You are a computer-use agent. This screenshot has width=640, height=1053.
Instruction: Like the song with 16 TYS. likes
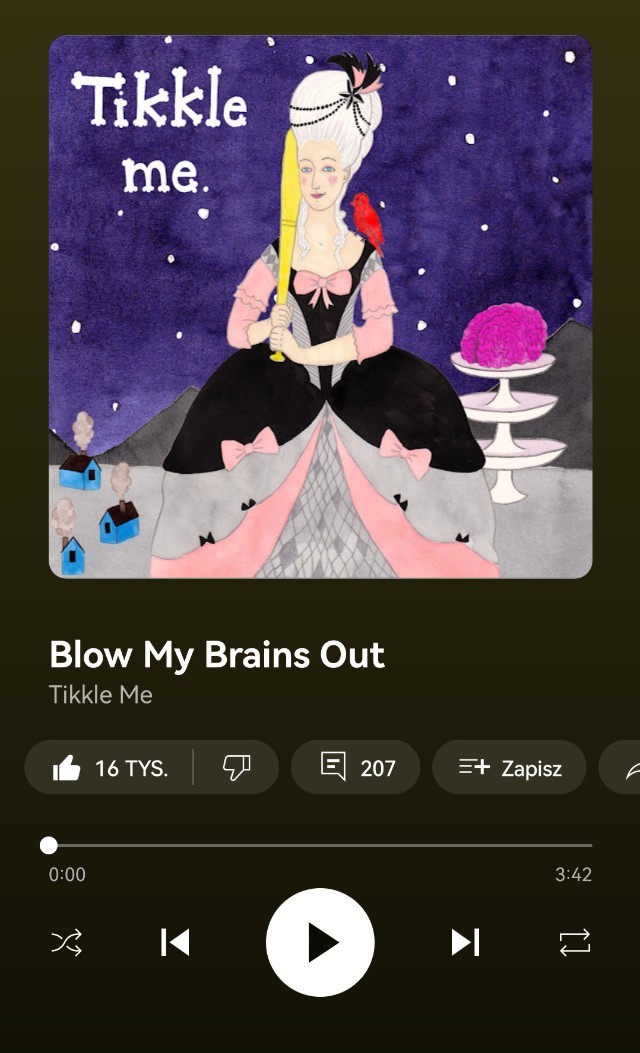[110, 768]
